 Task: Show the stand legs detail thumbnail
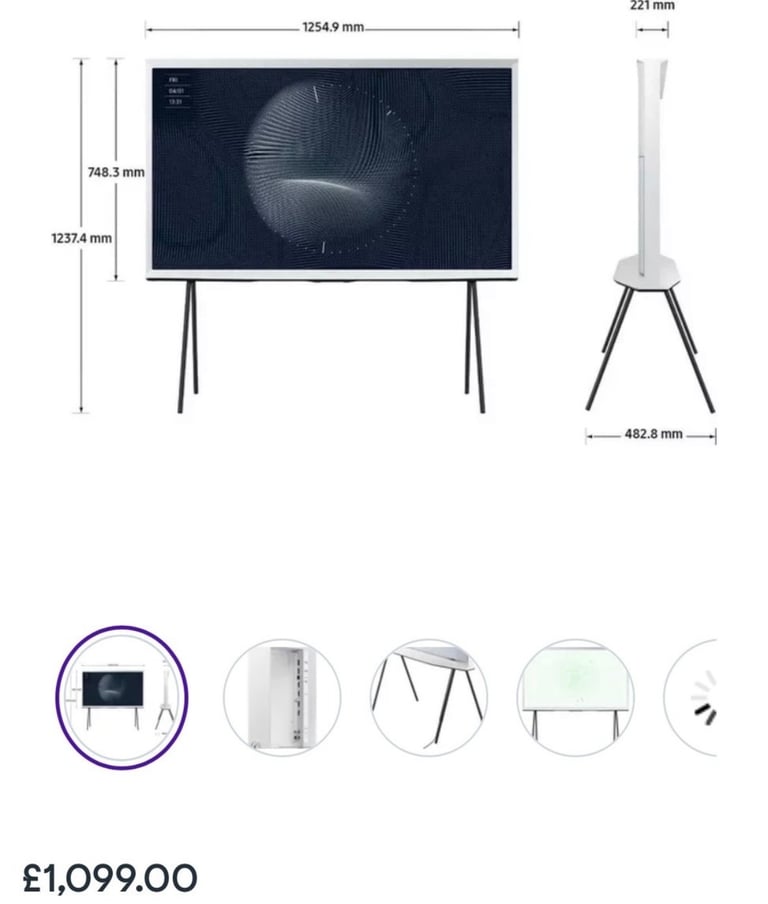(429, 697)
